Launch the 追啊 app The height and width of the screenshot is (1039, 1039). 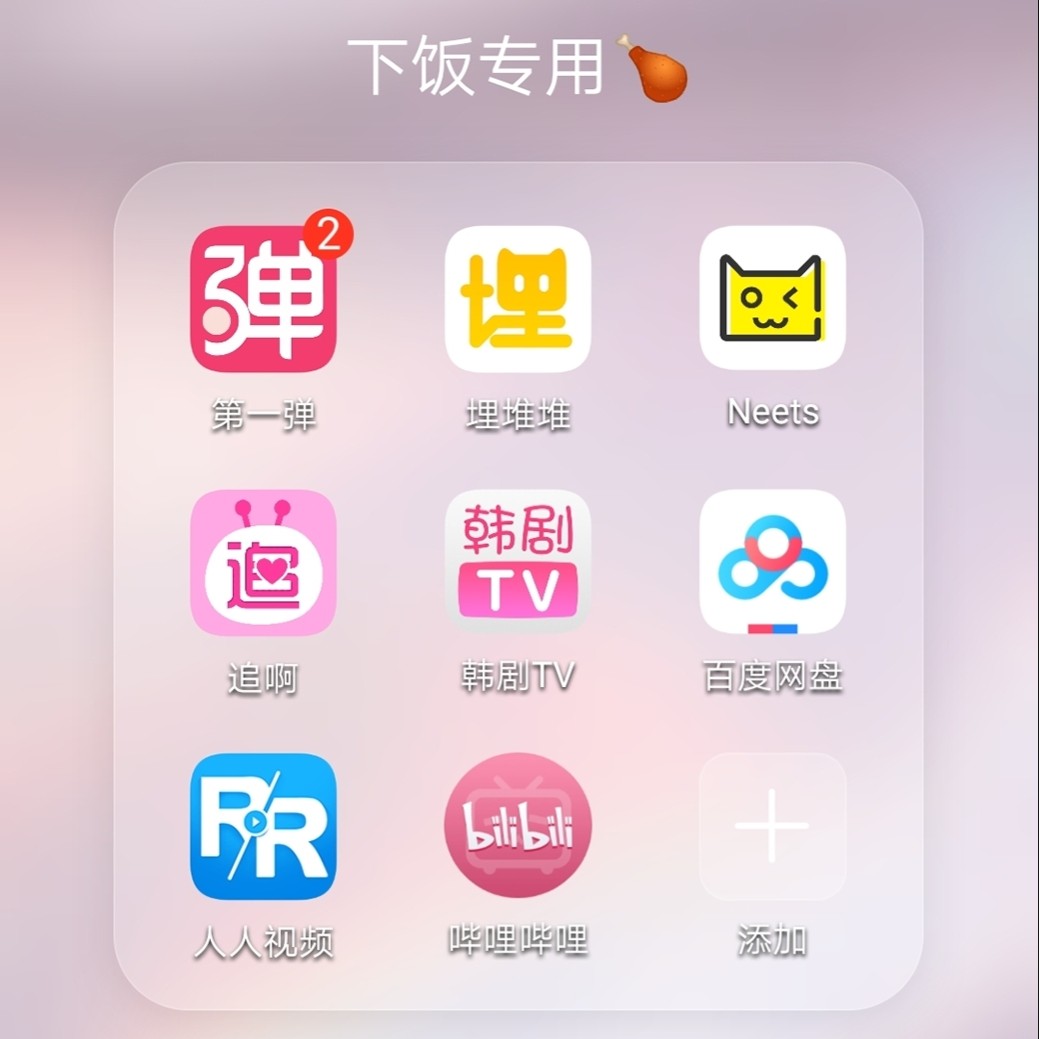pyautogui.click(x=263, y=563)
